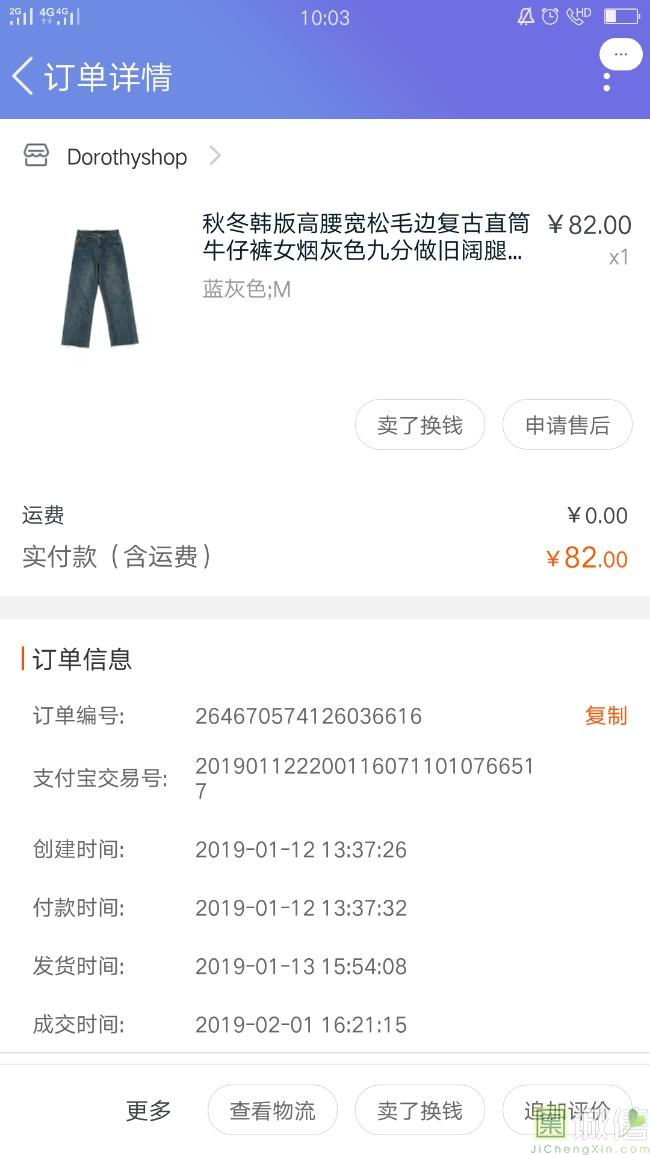Go back from the 订单详情 page
Viewport: 650px width, 1155px height.
tap(24, 76)
